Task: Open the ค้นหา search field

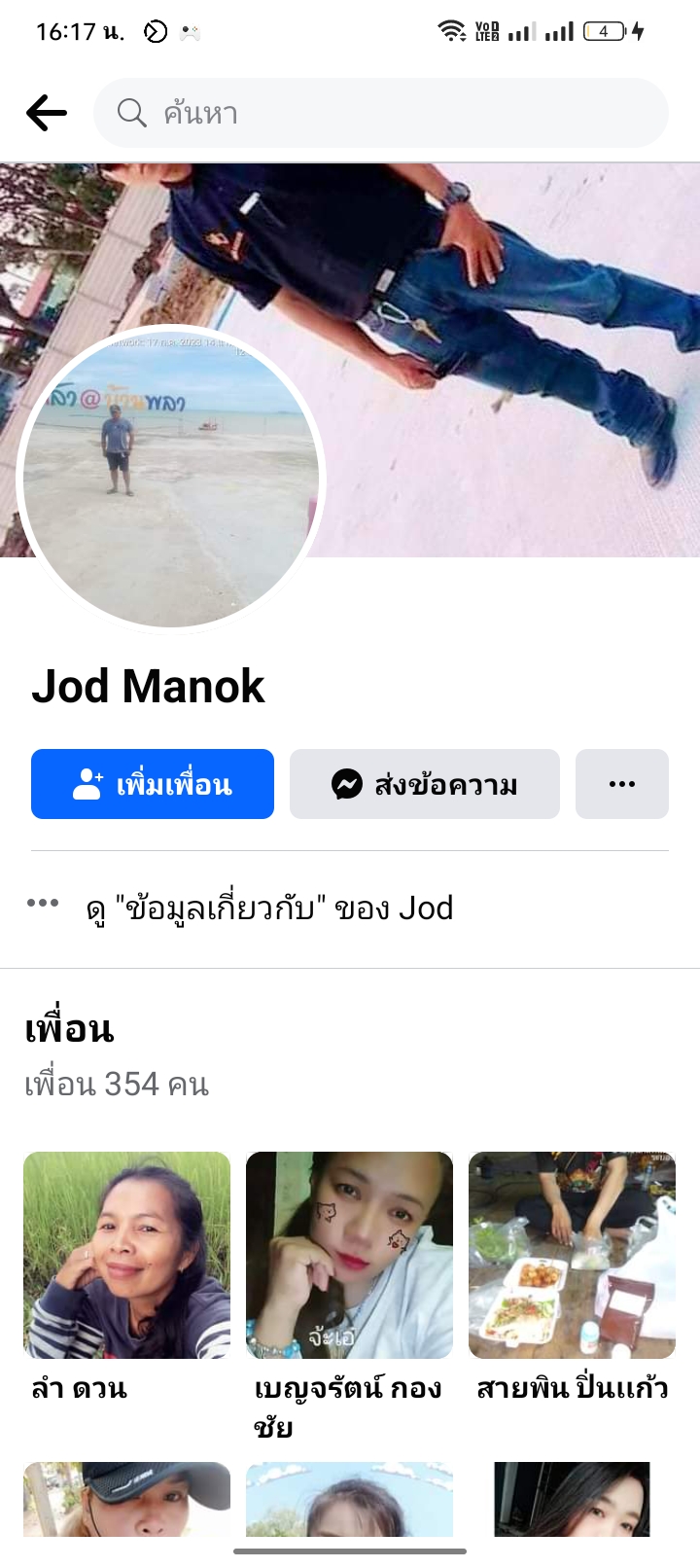Action: point(379,113)
